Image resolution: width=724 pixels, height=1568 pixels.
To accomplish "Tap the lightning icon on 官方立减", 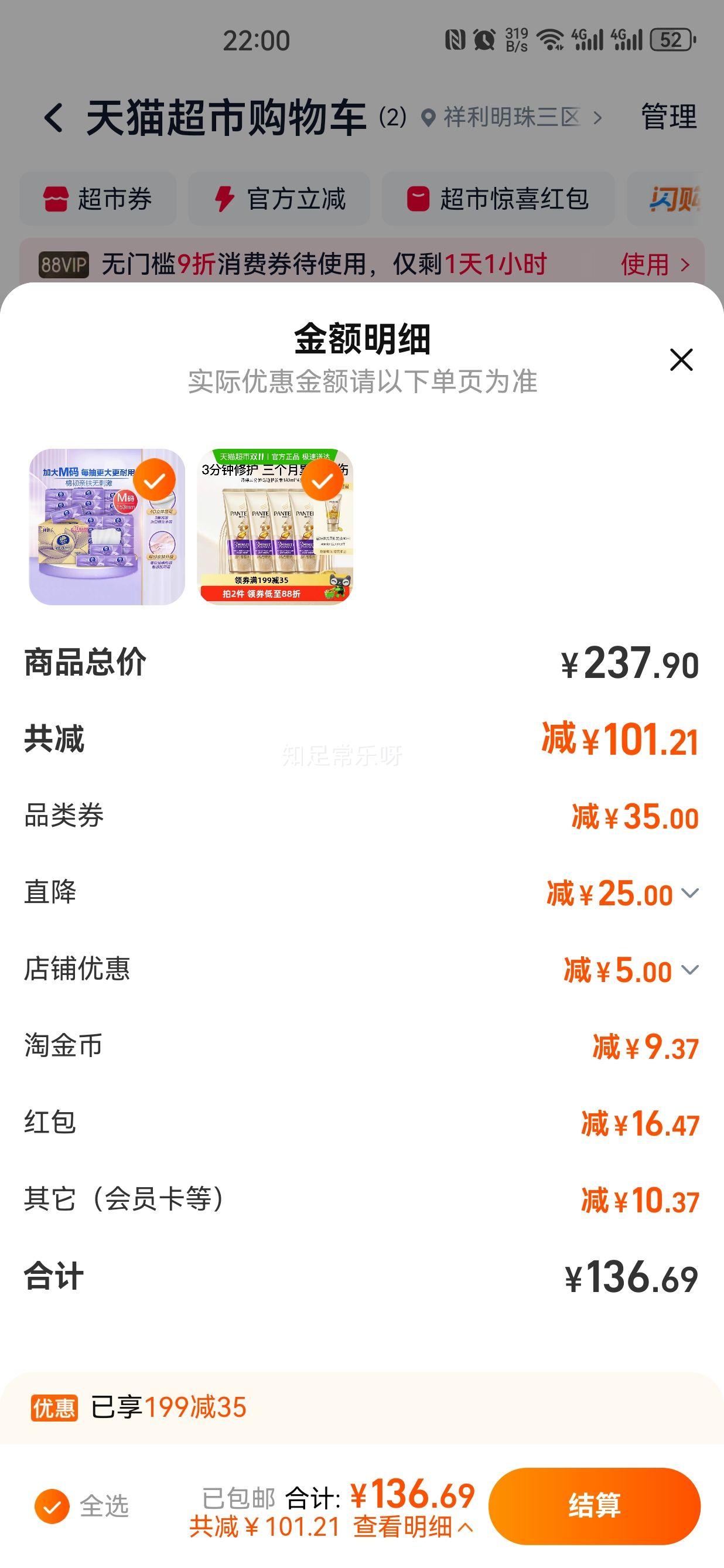I will click(225, 199).
